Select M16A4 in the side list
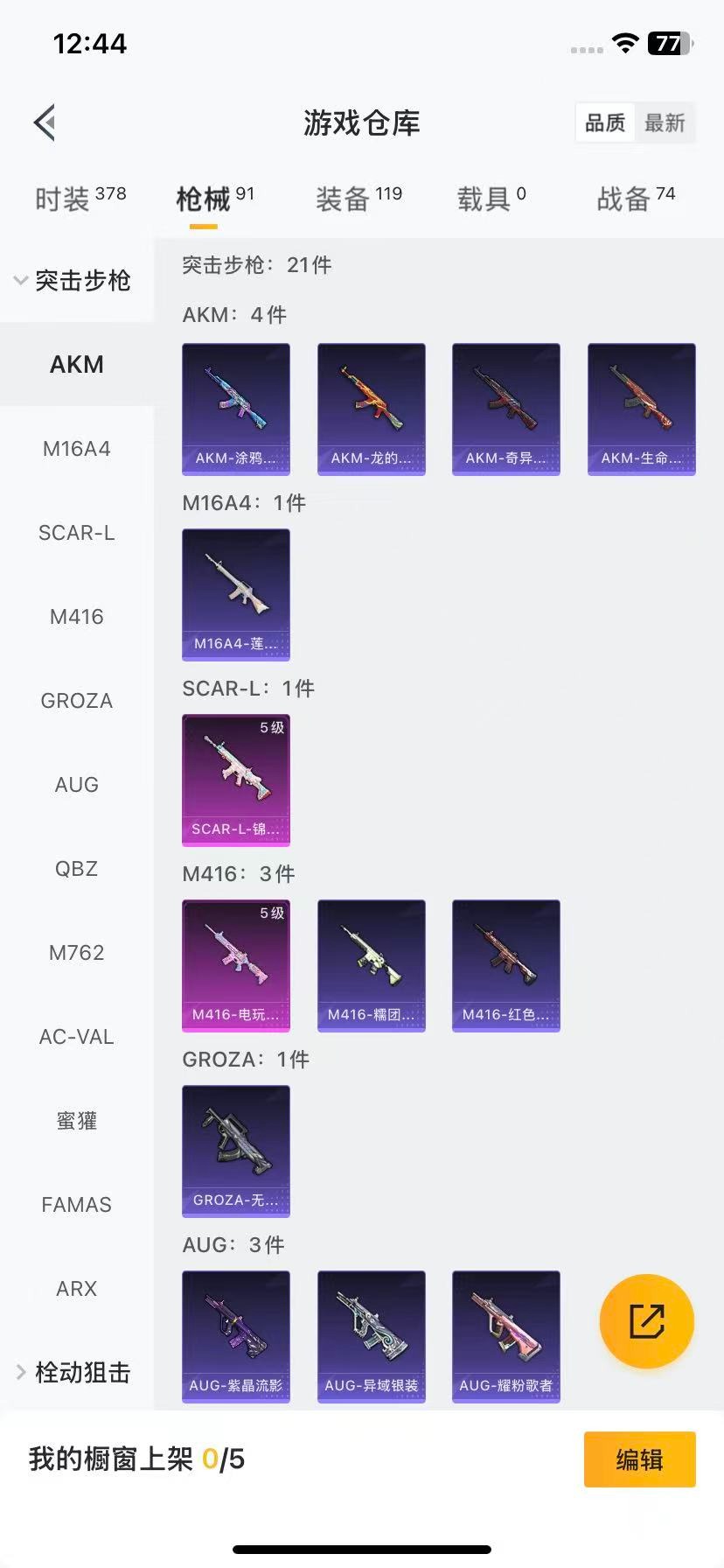The image size is (724, 1568). [x=77, y=449]
